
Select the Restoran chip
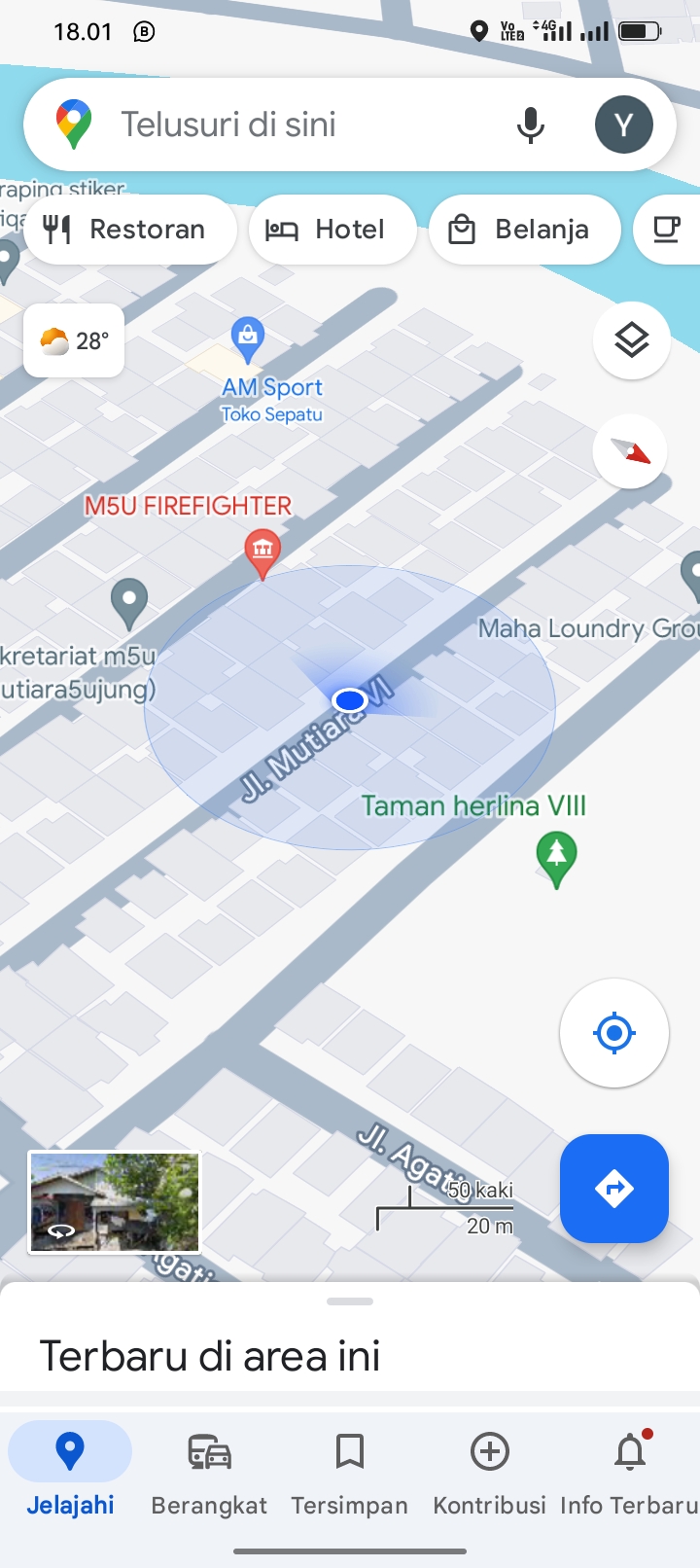pos(129,230)
